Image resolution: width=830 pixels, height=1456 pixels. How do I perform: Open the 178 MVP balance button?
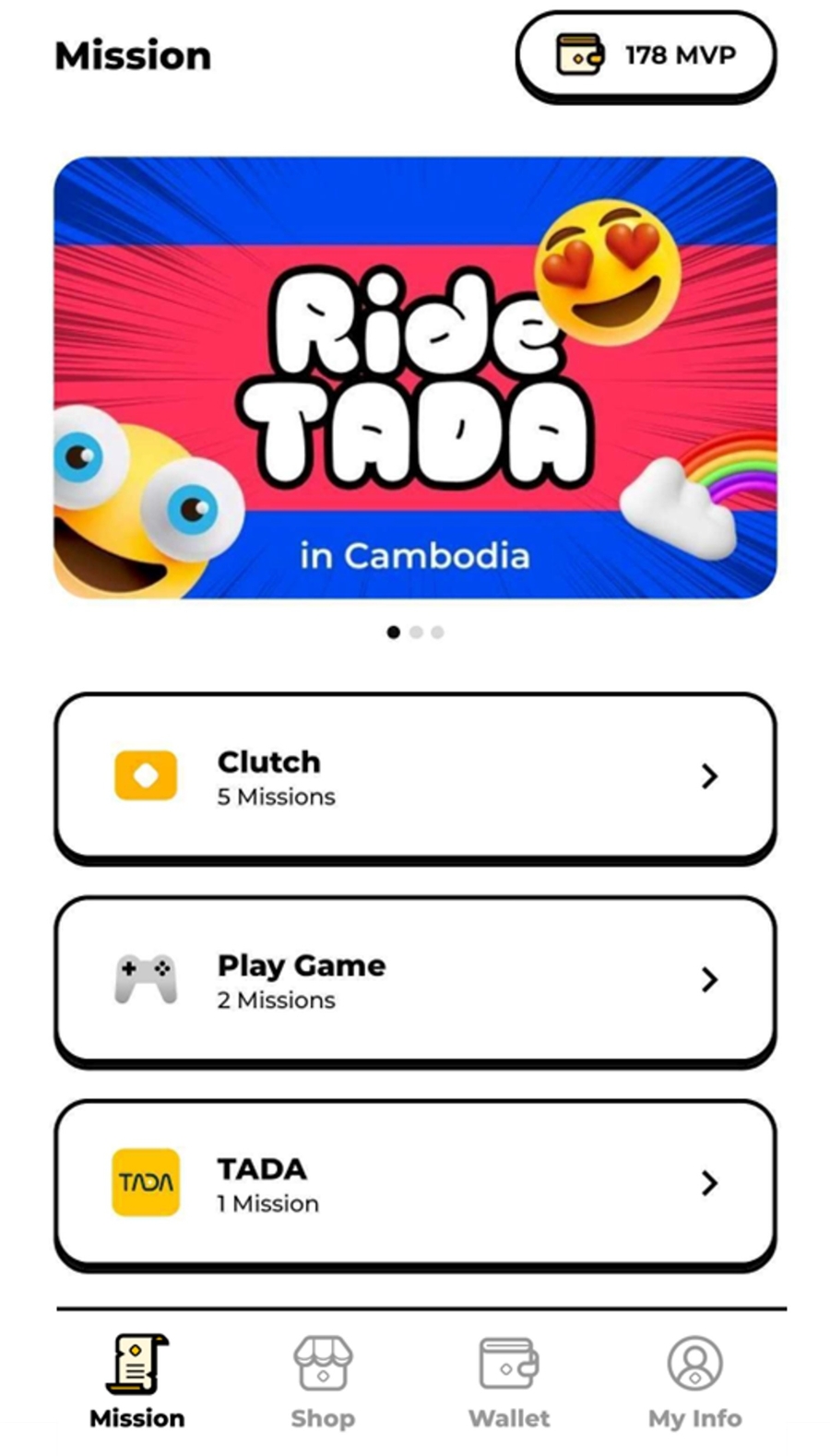point(646,55)
